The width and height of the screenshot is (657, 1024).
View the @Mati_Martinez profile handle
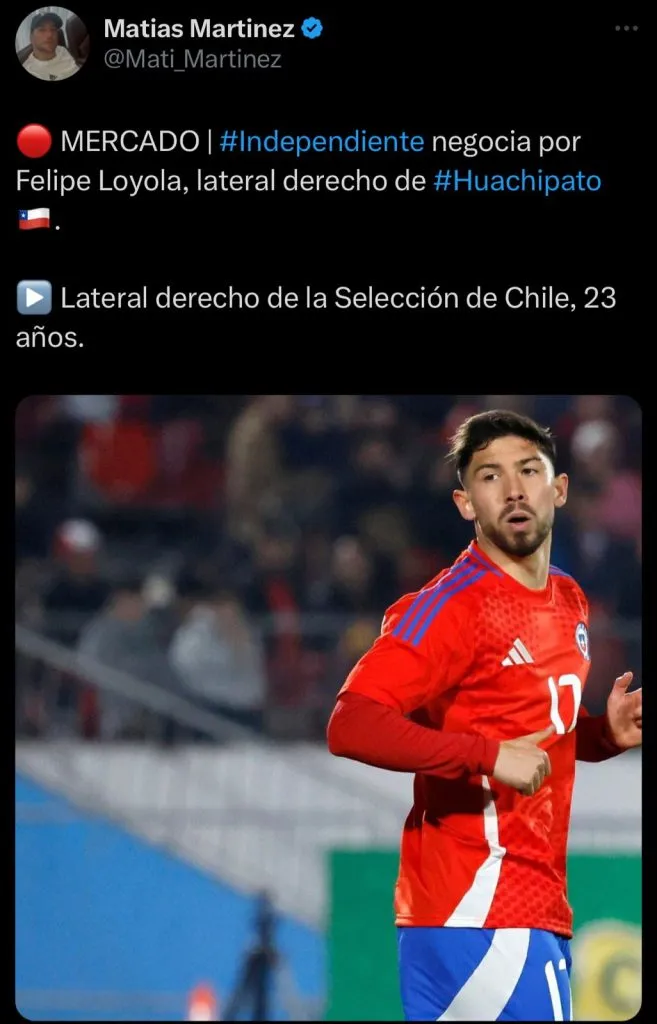click(x=193, y=59)
